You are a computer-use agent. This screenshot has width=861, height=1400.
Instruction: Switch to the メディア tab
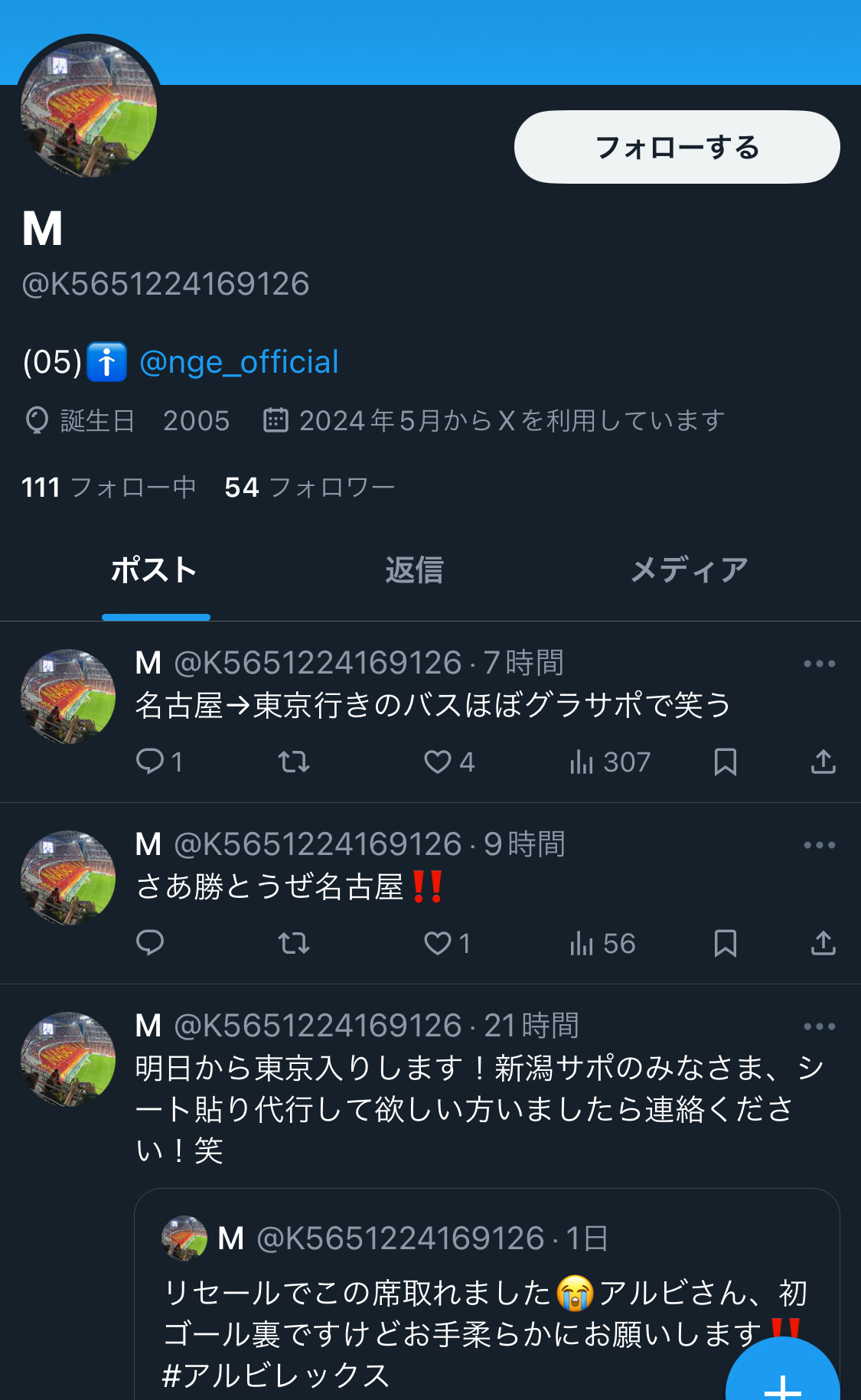pyautogui.click(x=689, y=570)
